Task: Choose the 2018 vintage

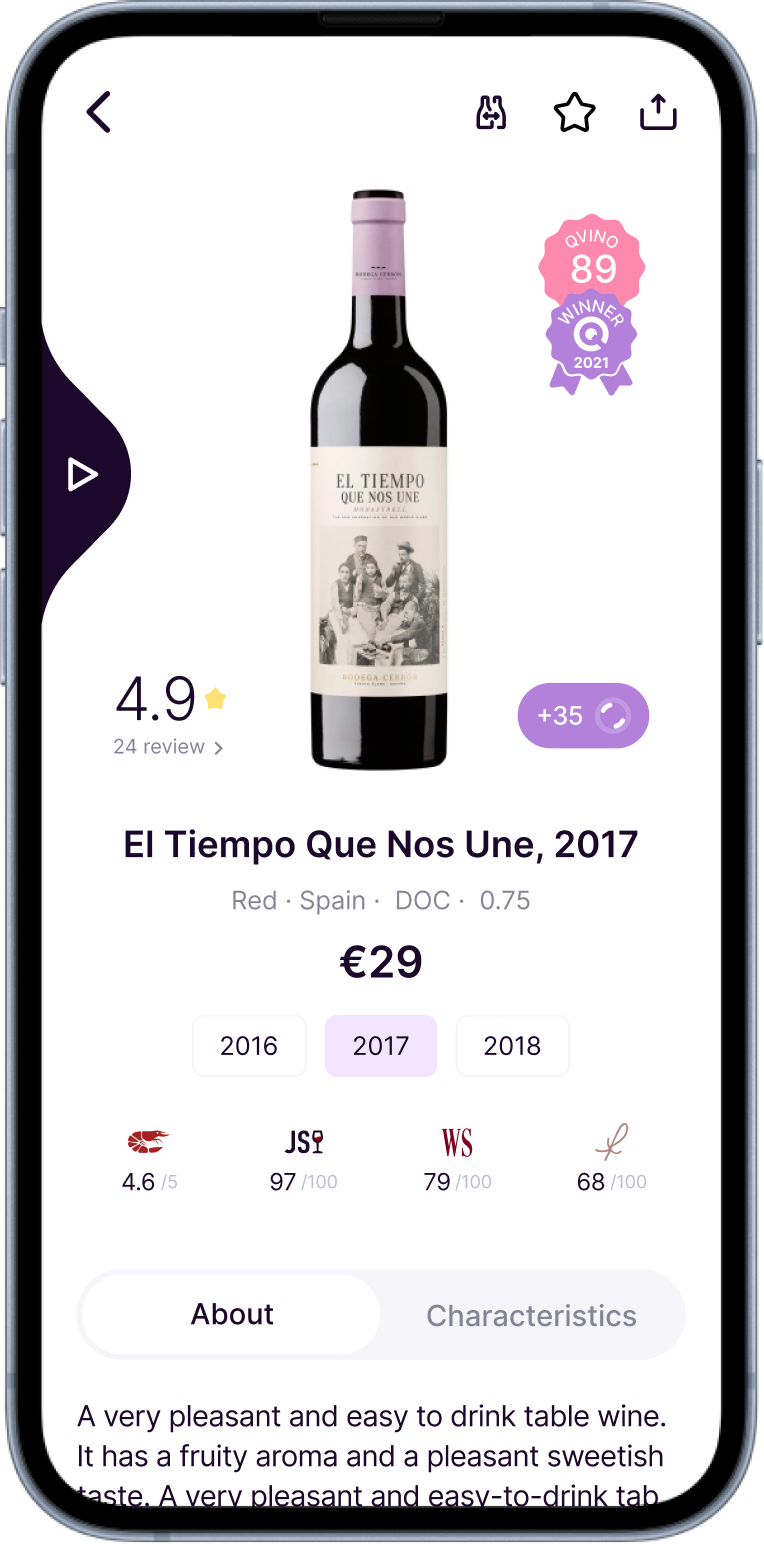Action: 512,1046
